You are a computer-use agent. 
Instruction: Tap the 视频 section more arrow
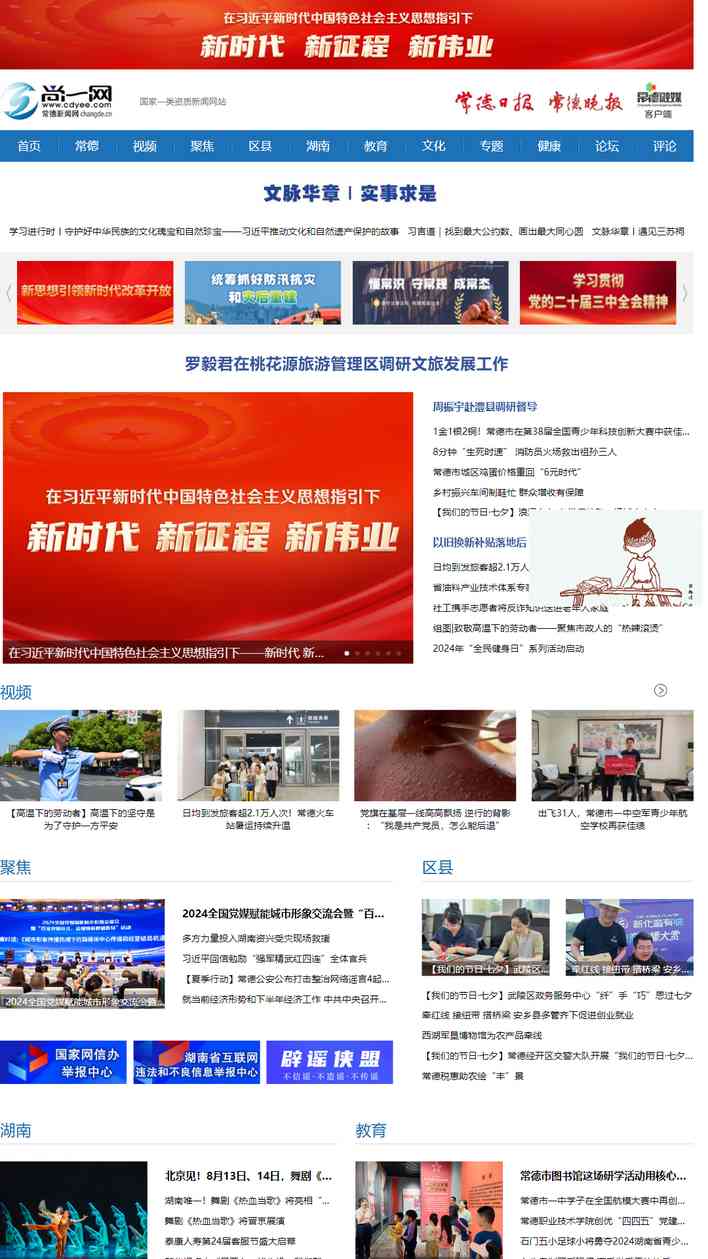click(x=660, y=690)
